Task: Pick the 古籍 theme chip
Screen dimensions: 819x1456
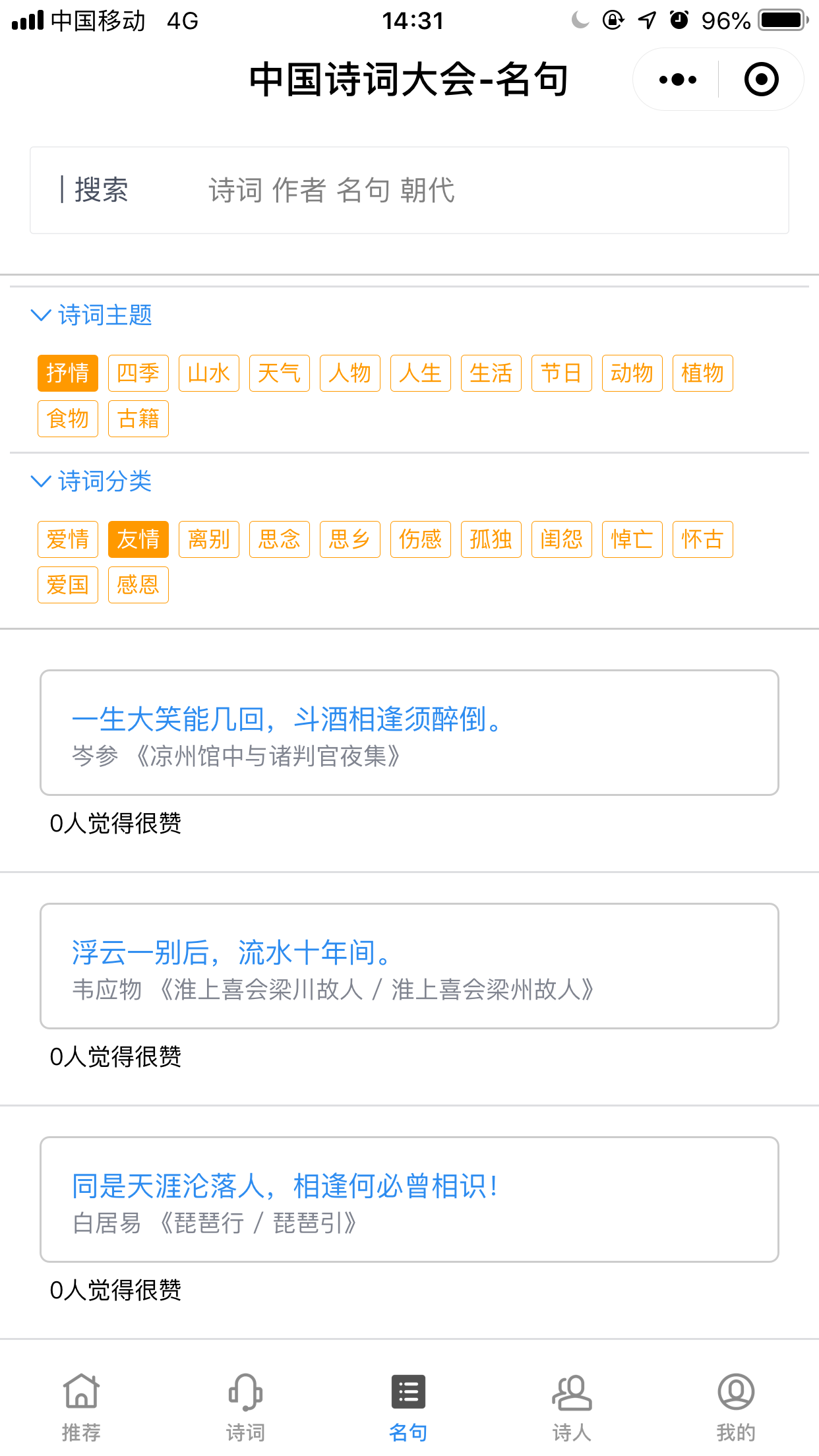Action: click(138, 419)
